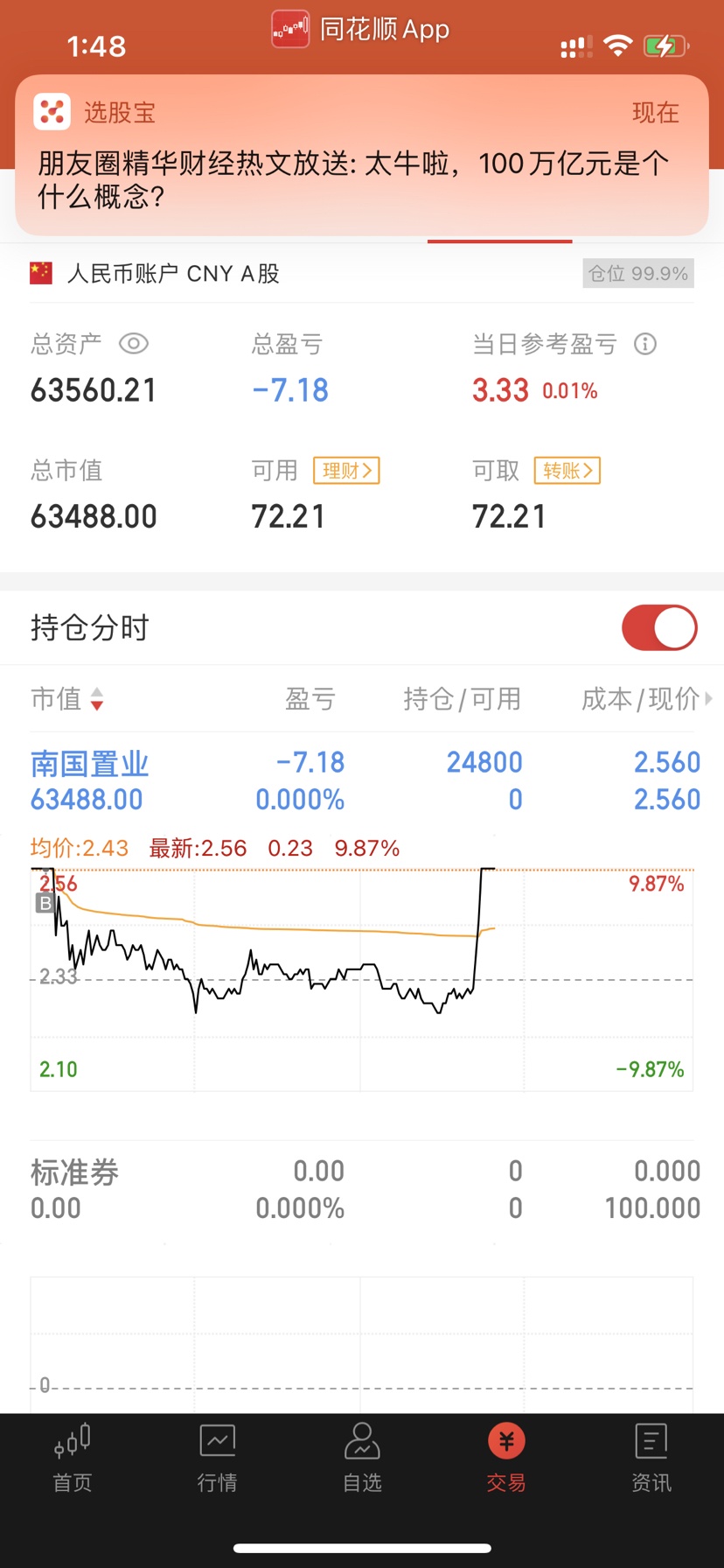Switch to the 行情 tab
This screenshot has width=724, height=1568.
(217, 1458)
